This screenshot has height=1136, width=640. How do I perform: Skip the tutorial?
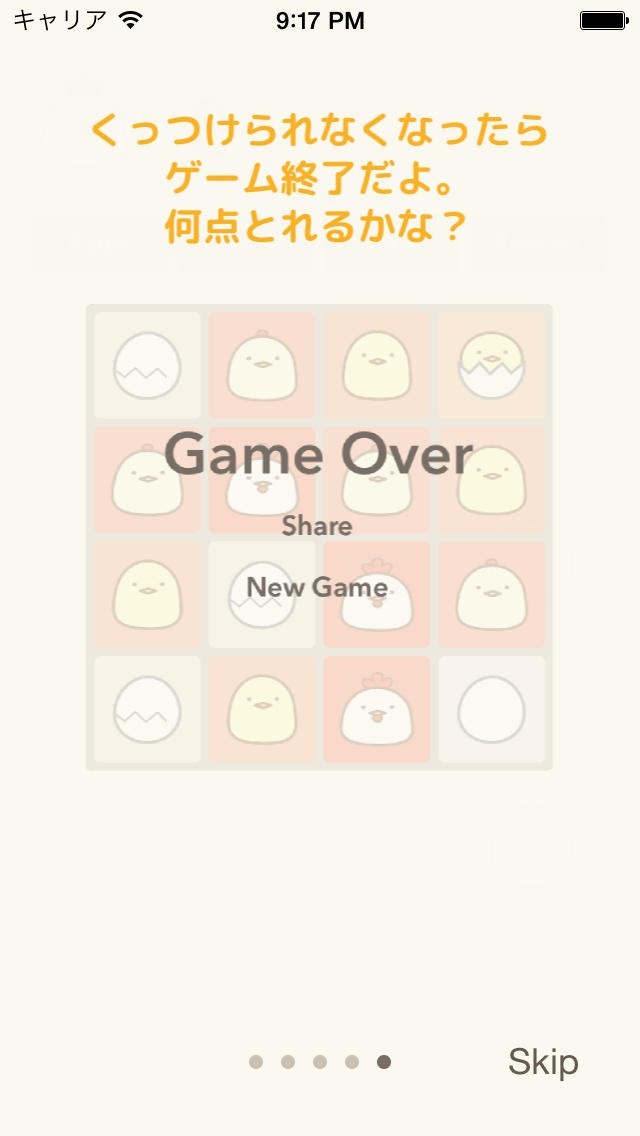[x=543, y=1062]
